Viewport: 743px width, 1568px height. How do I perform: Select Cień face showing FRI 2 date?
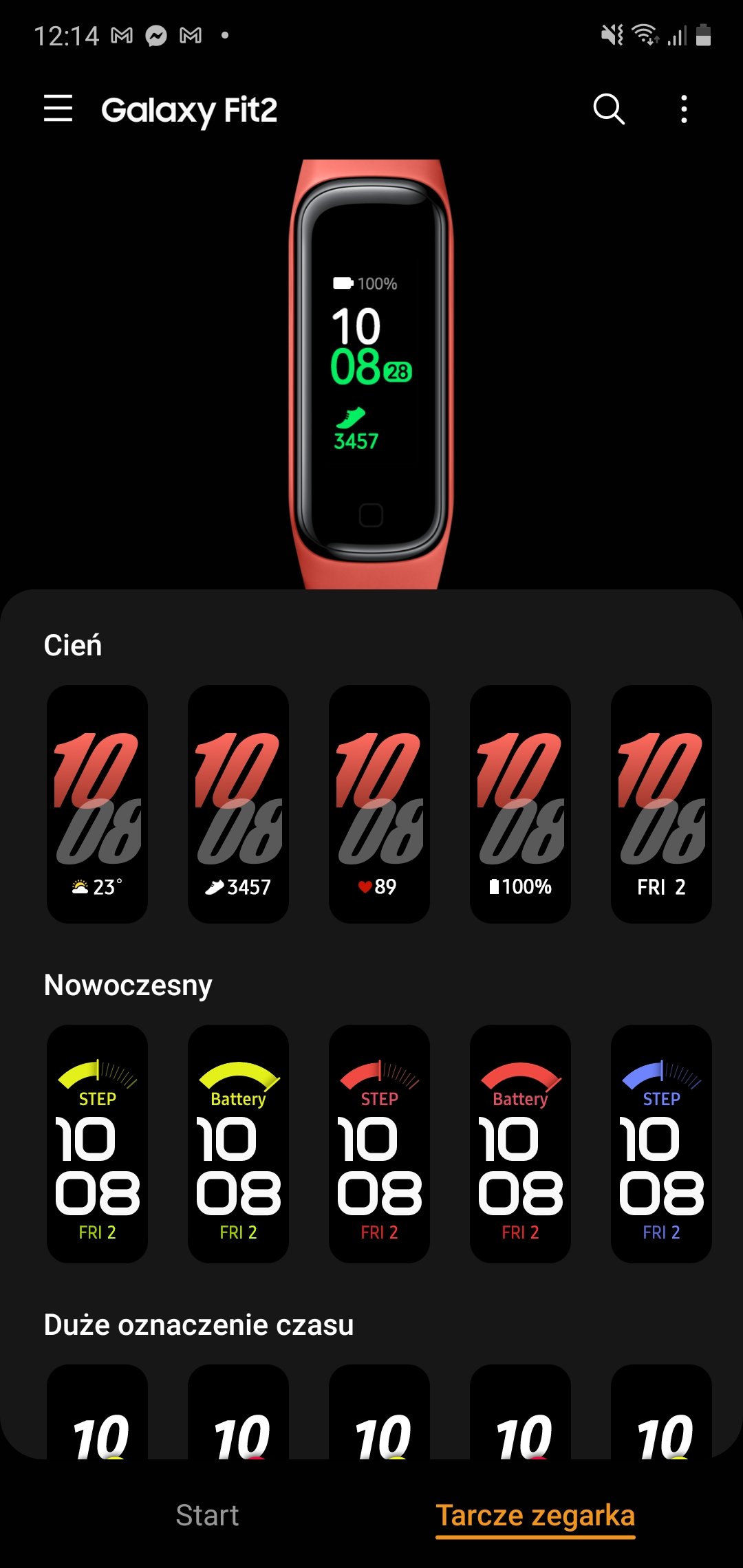[661, 804]
